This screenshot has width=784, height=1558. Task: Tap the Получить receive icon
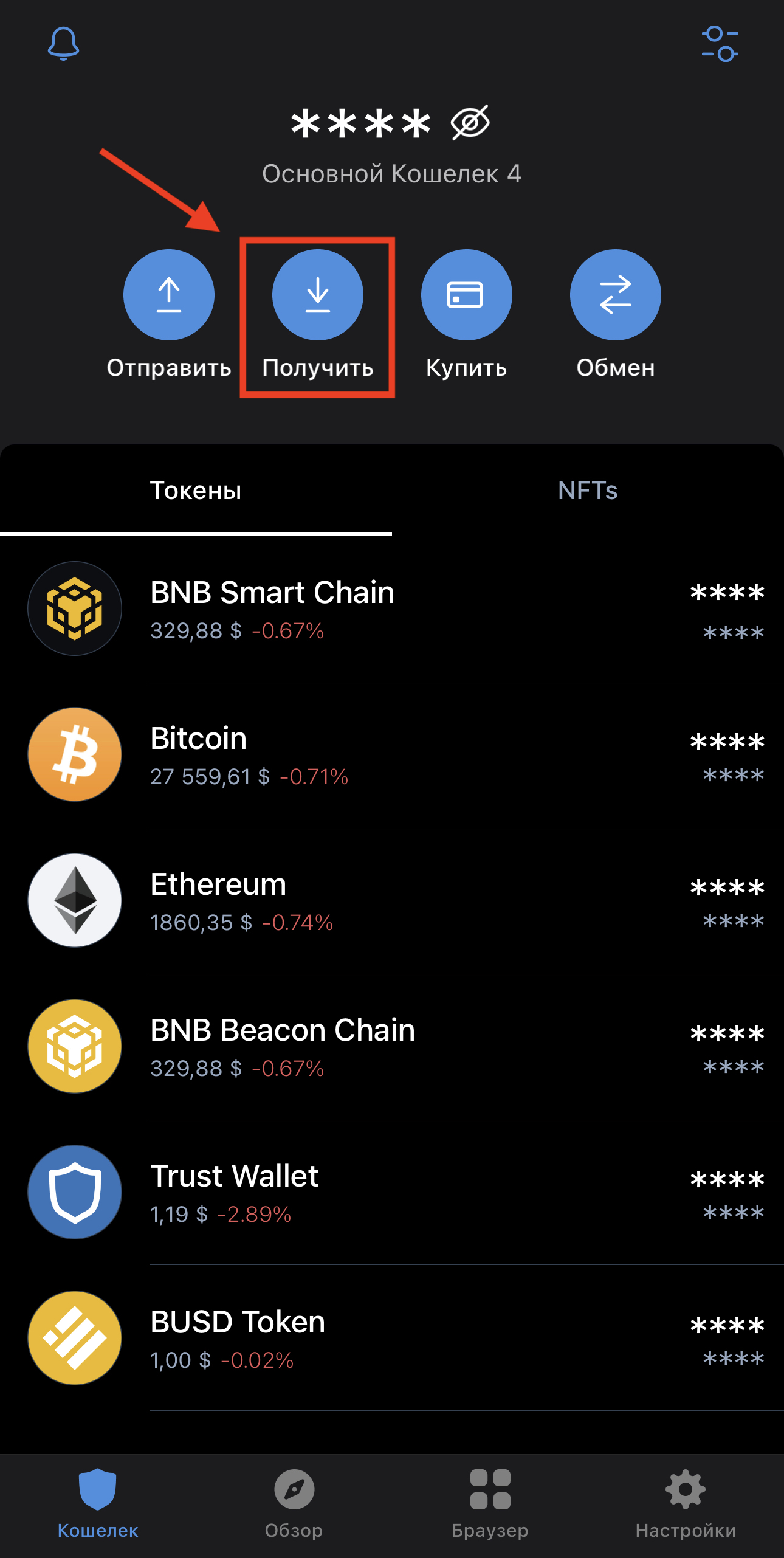click(x=317, y=294)
